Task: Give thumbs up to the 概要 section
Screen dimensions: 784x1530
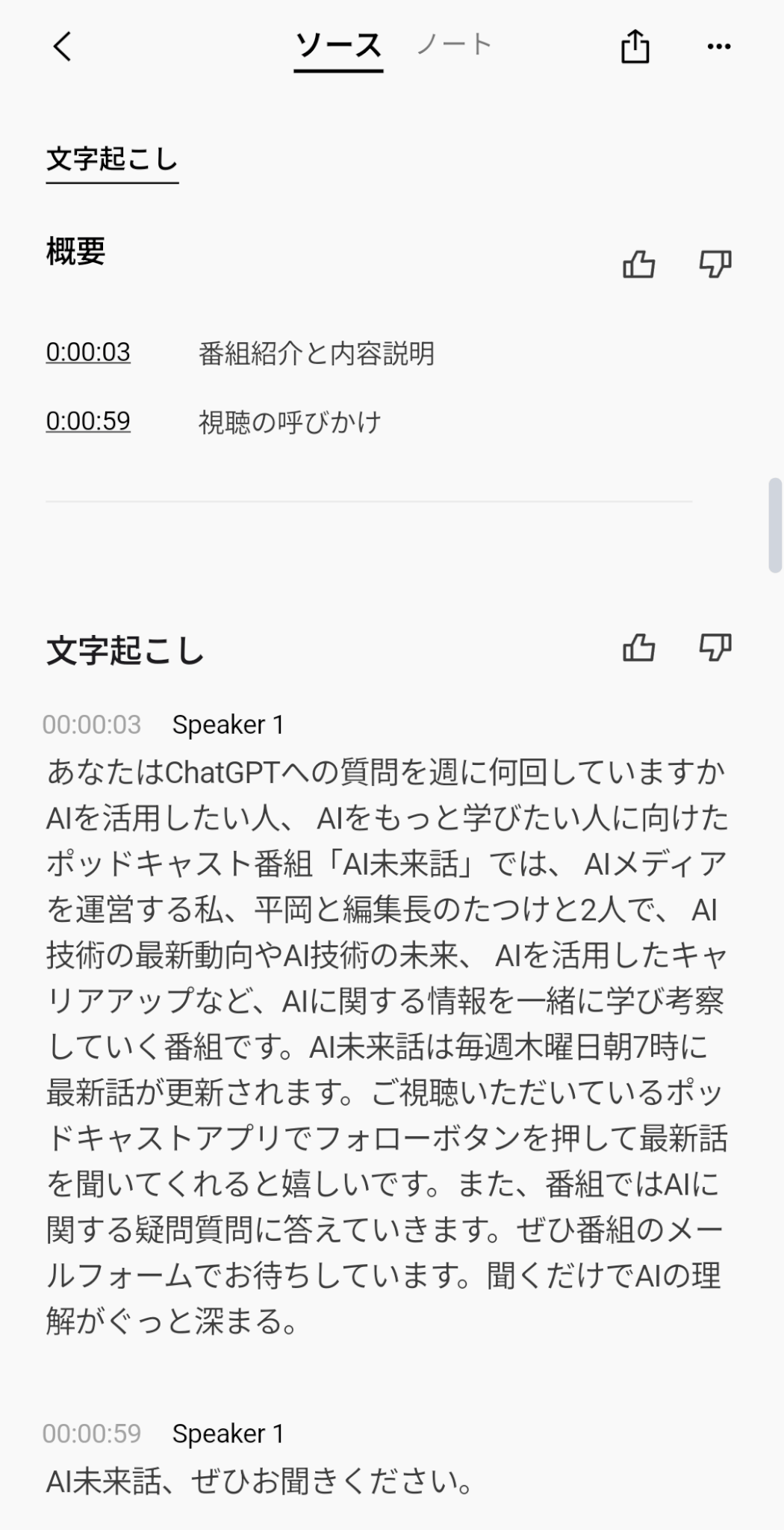Action: 638,264
